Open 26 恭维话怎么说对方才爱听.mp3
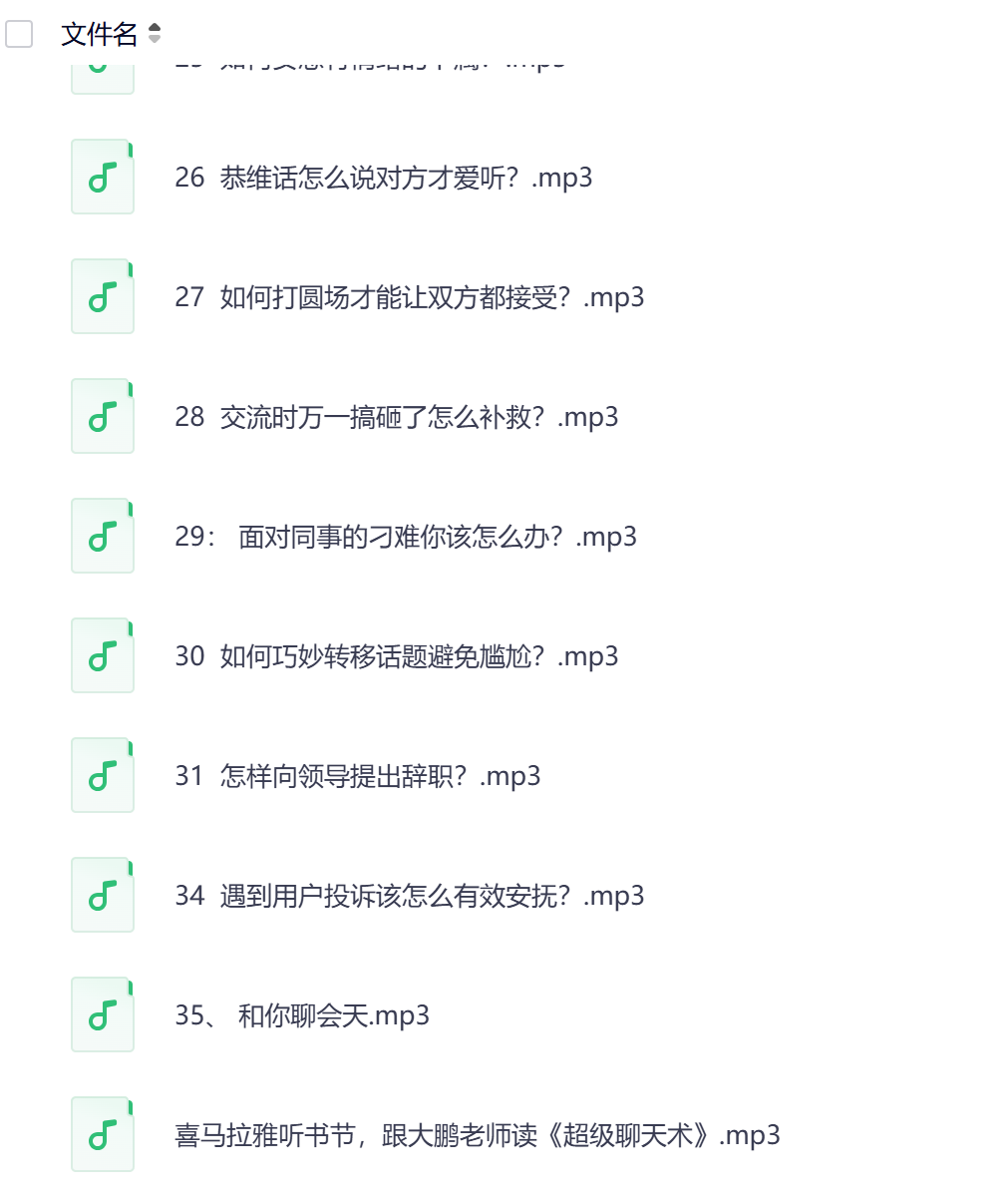The image size is (1008, 1198). click(x=383, y=178)
